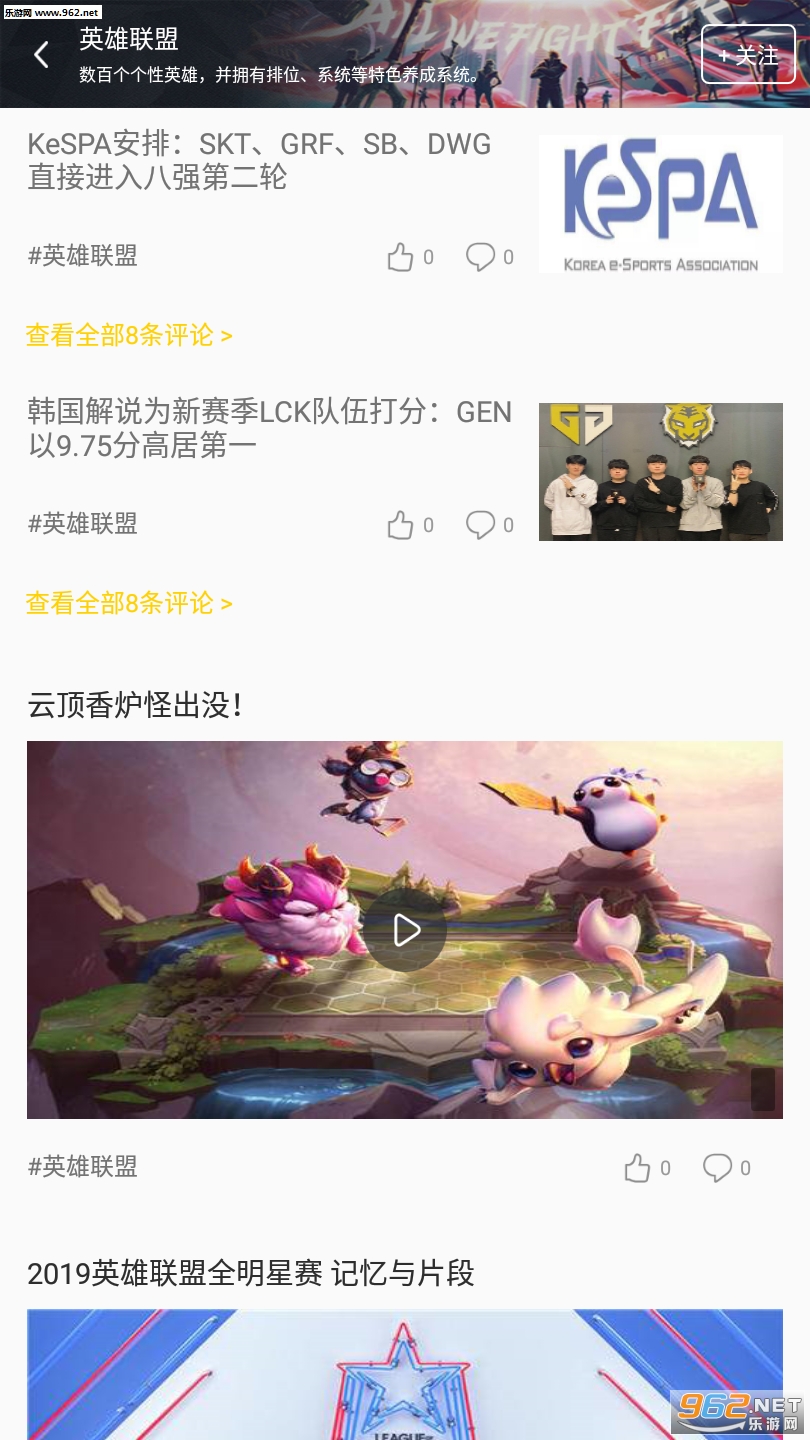
Task: Open the KeSPA安排 article
Action: 260,161
